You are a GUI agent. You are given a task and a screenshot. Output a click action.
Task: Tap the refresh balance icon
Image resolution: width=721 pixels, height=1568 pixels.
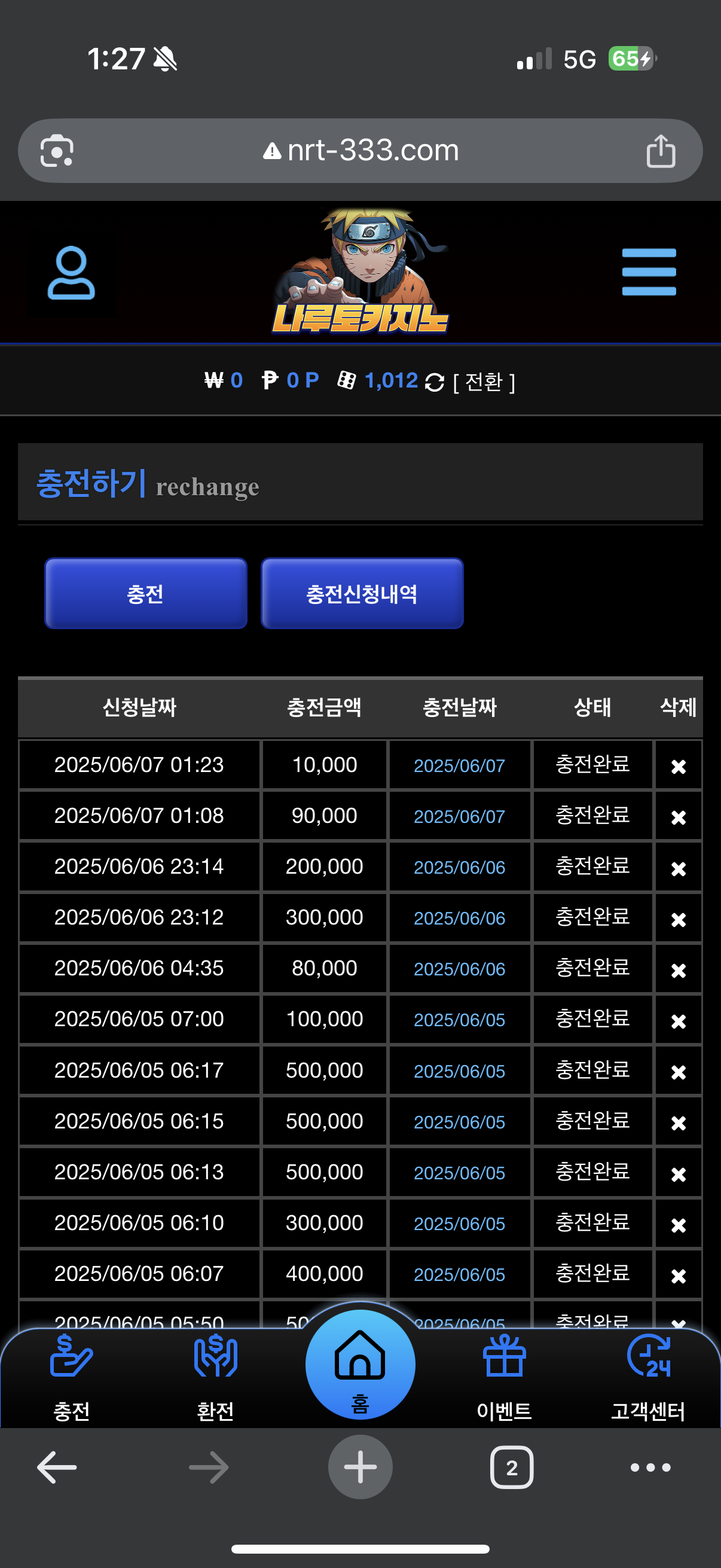(435, 382)
